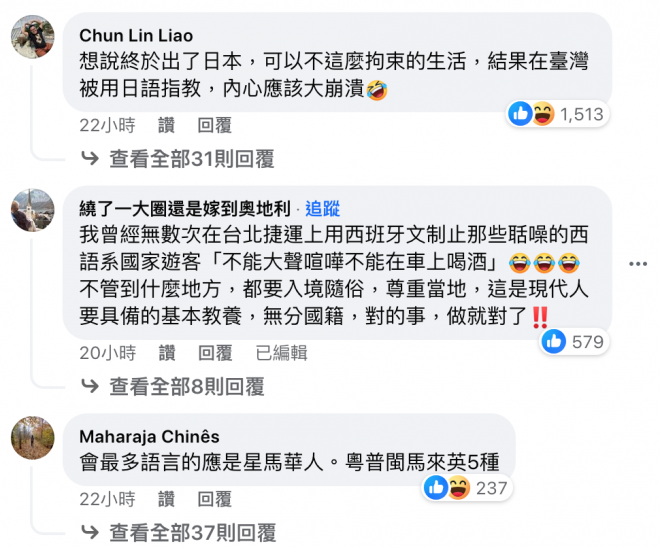
Task: Expand all 37 replies under Maharaja Chinês
Action: (191, 533)
